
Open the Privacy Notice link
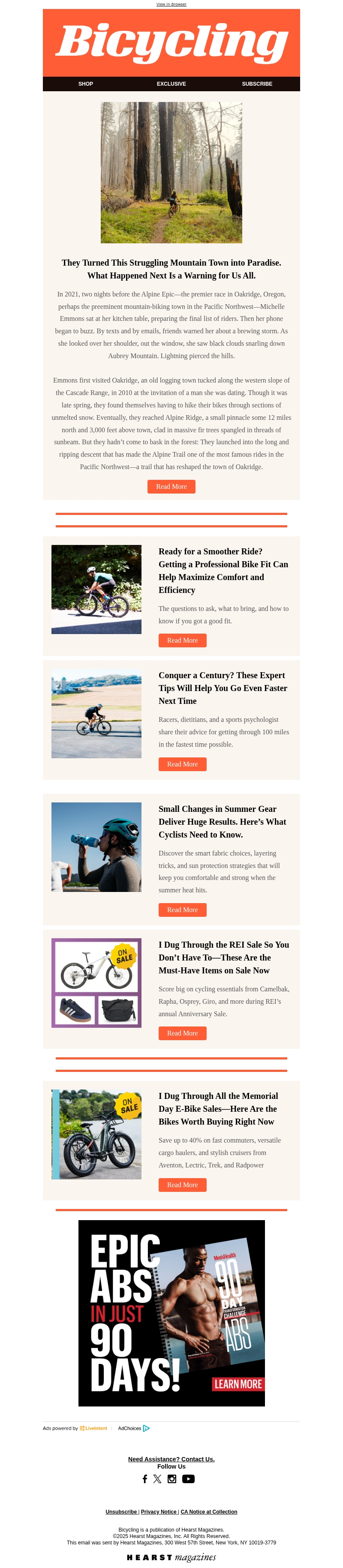tap(158, 1512)
